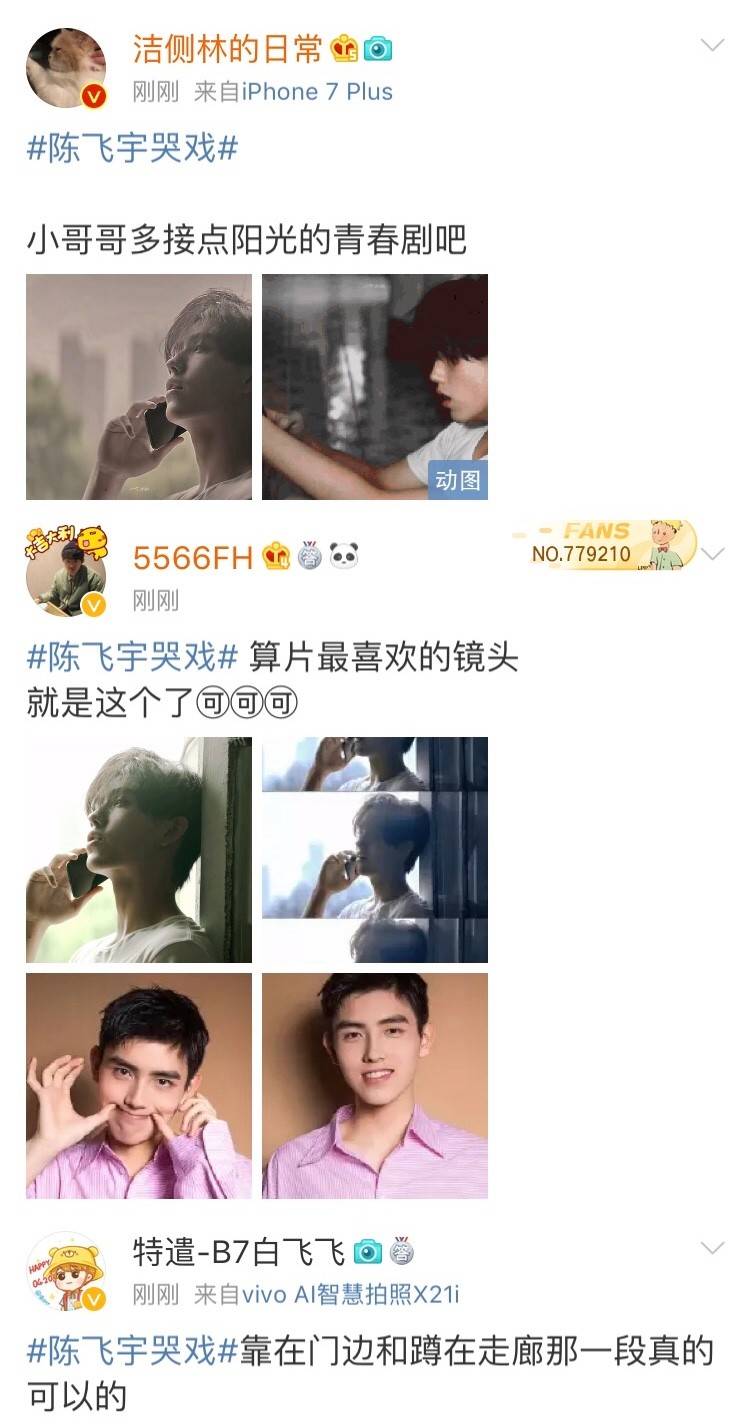Tap the username 洁侧林的日常
The image size is (748, 1428).
228,47
